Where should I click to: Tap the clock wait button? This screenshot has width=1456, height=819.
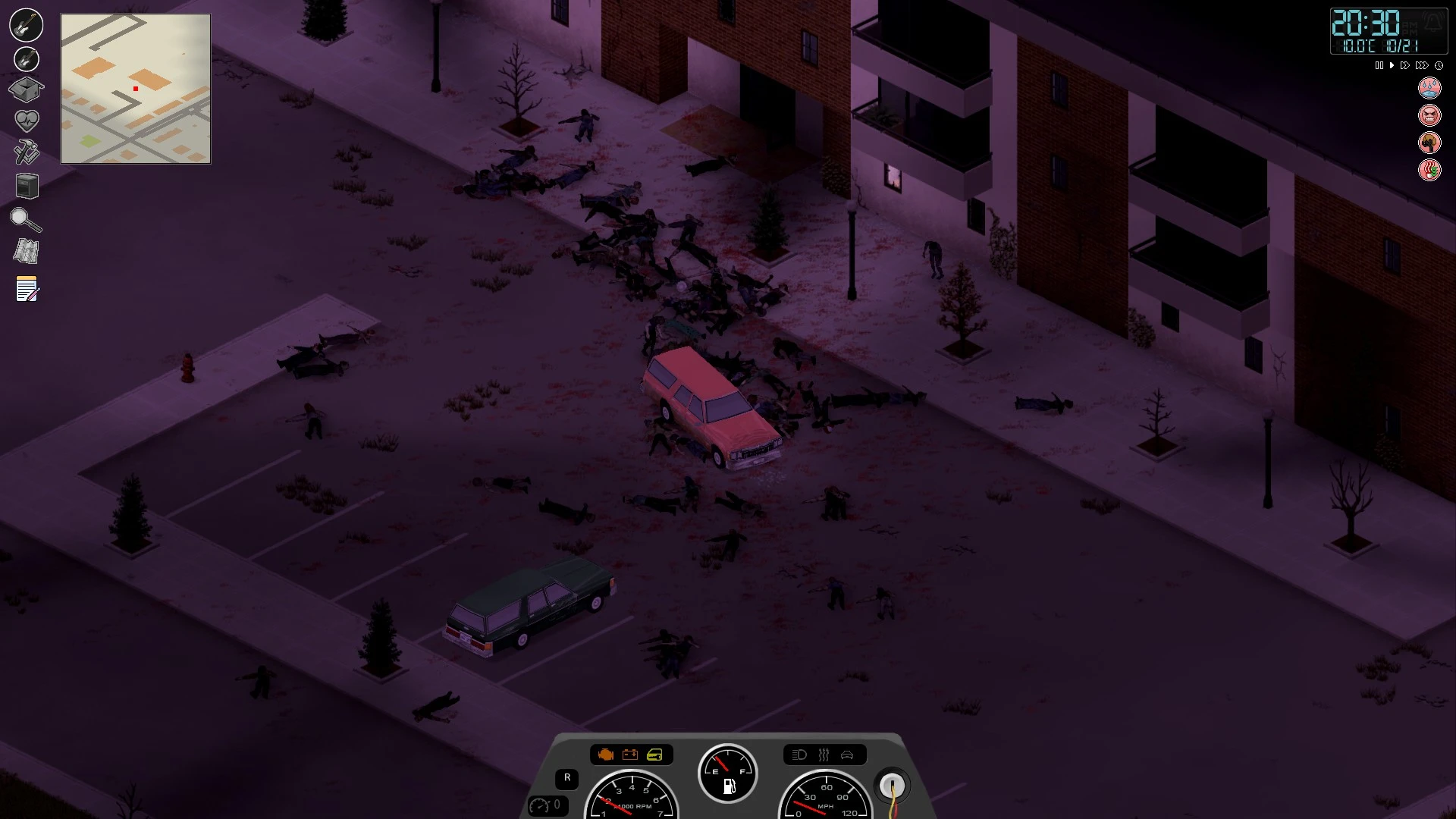1439,66
